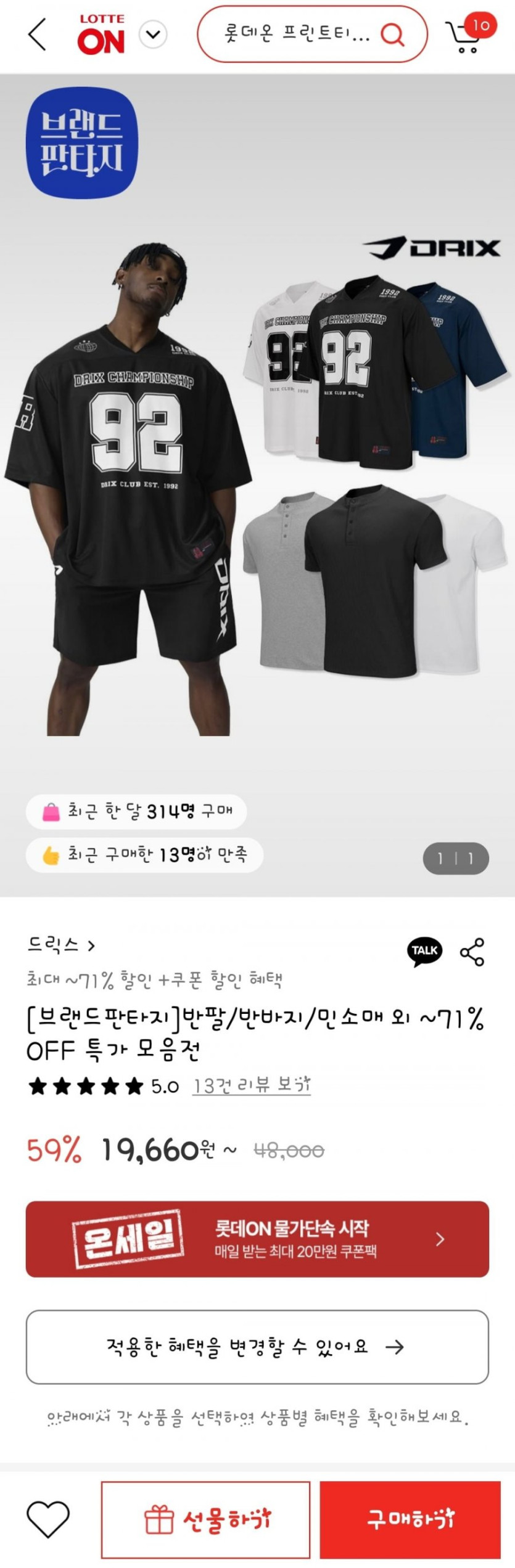Open the DRIX product image
This screenshot has height=1568, width=515.
coord(257,487)
